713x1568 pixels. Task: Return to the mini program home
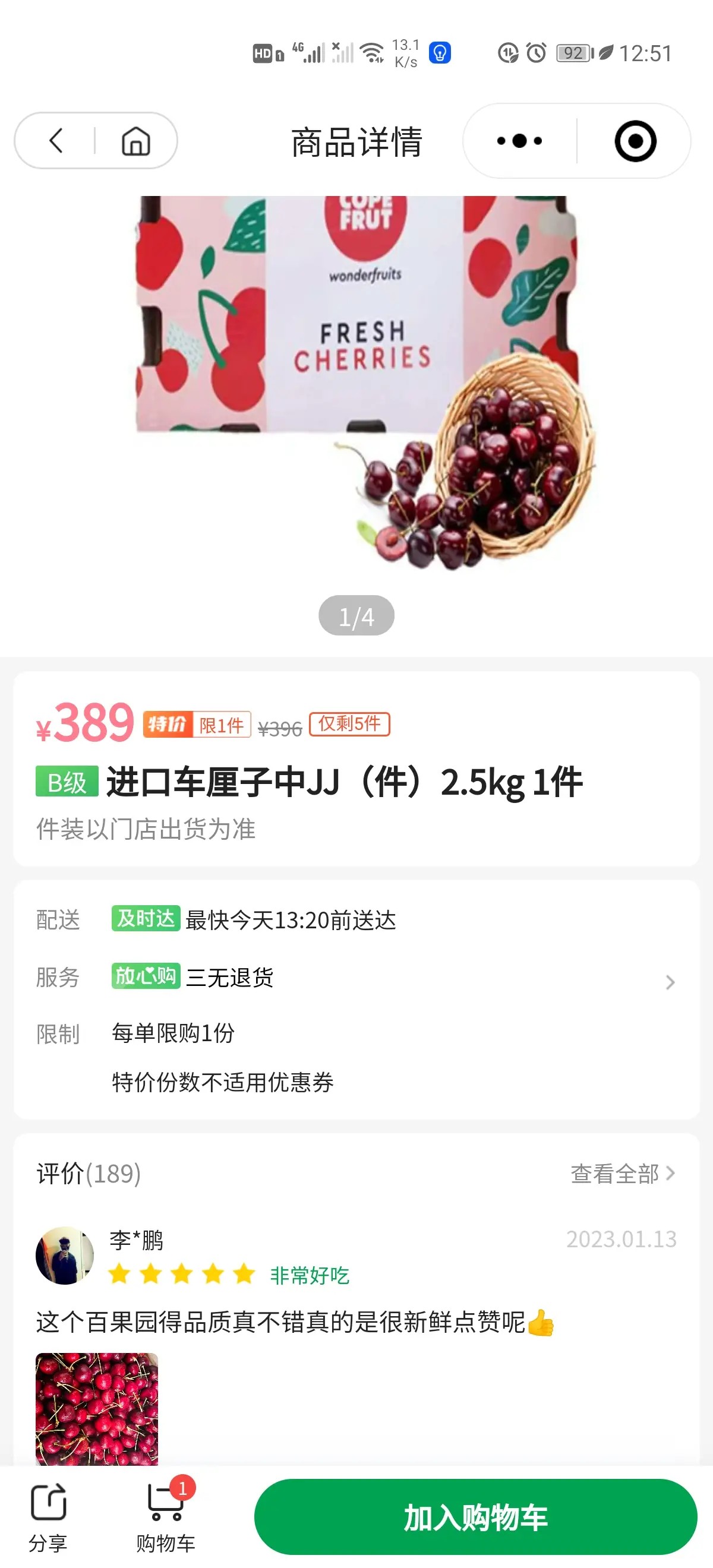pyautogui.click(x=136, y=141)
